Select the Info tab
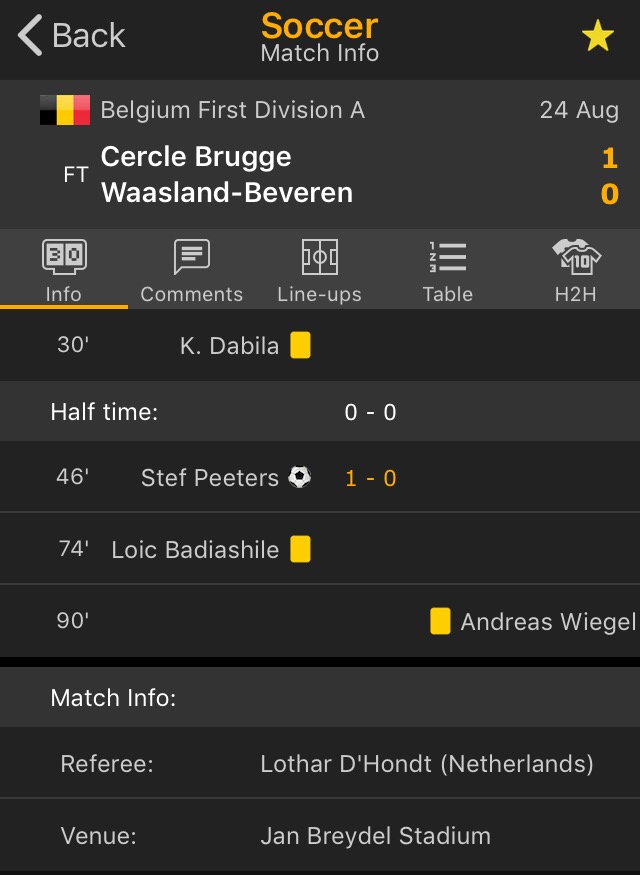640x875 pixels. coord(64,270)
